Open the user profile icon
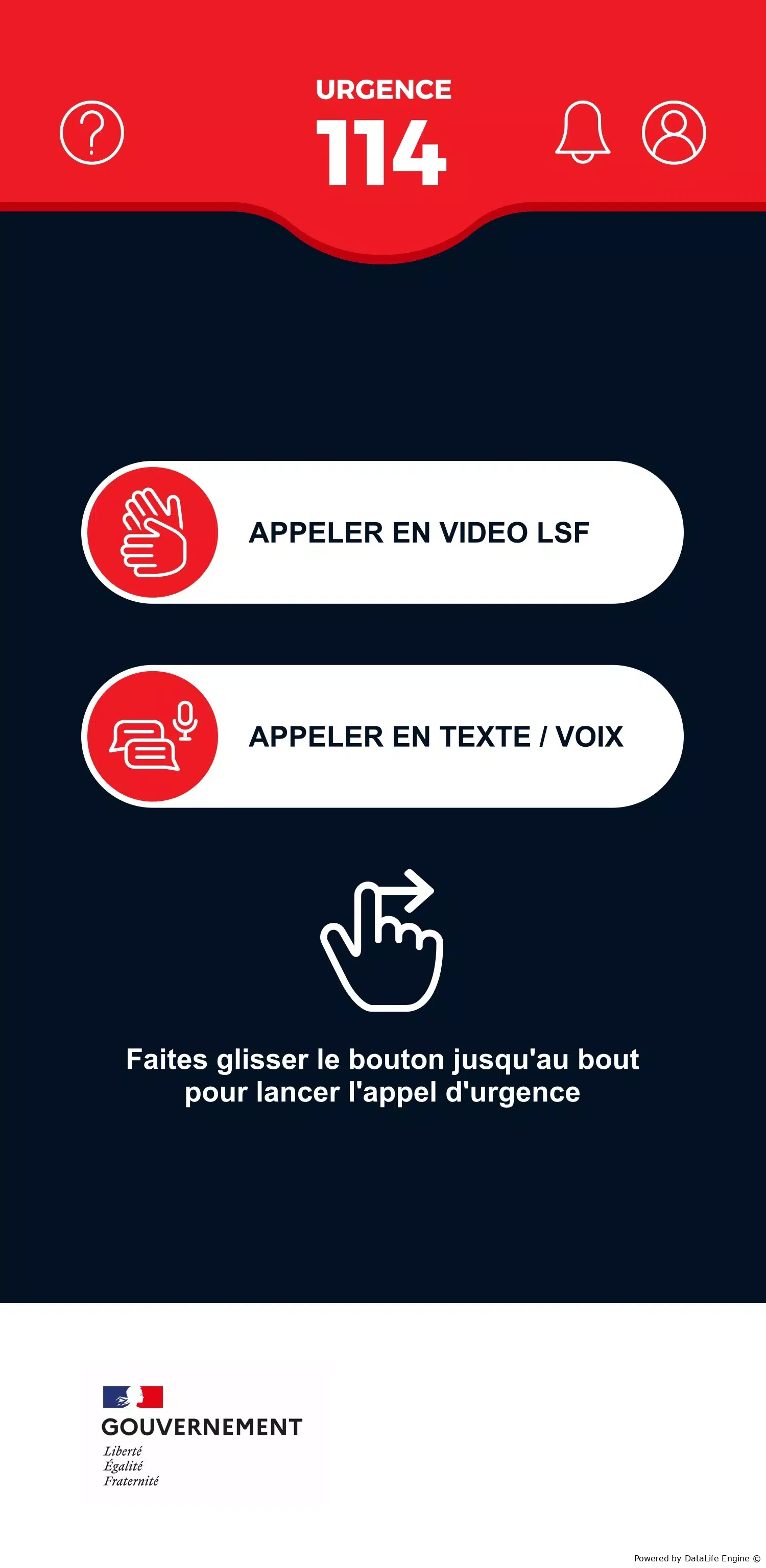This screenshot has height=1568, width=766. click(674, 133)
